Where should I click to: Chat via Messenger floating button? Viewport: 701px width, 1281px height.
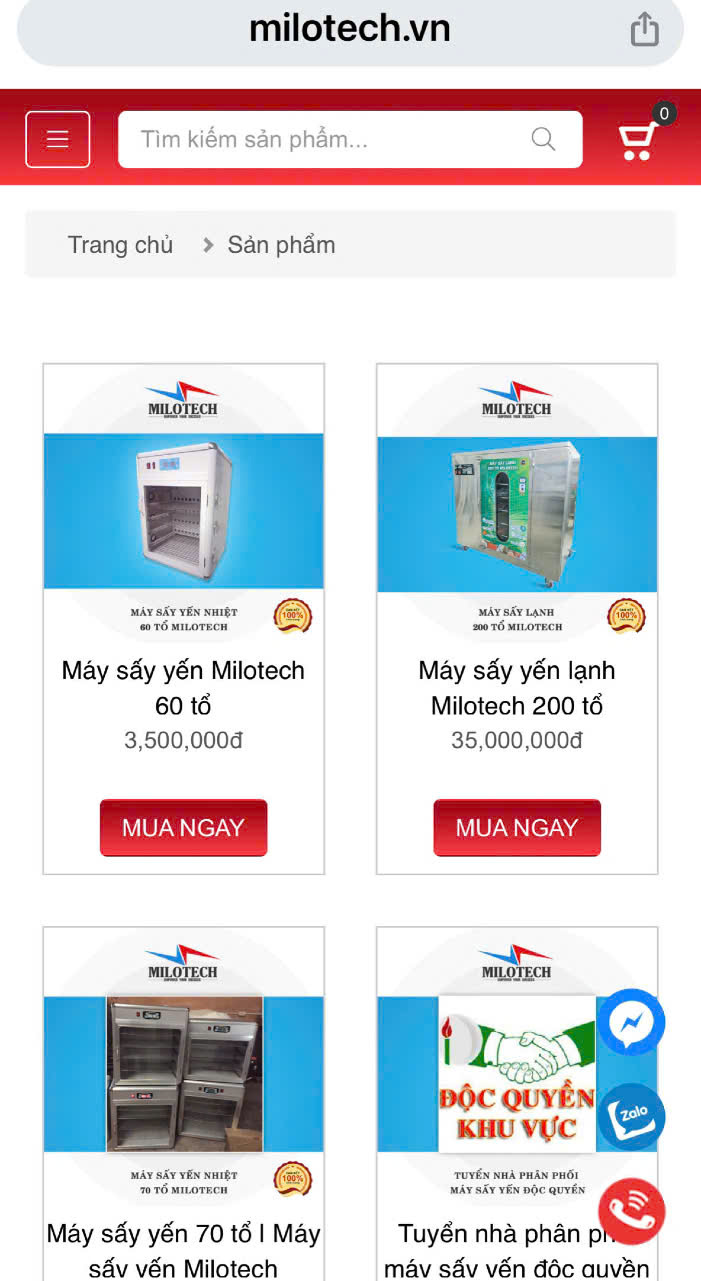click(x=632, y=1023)
